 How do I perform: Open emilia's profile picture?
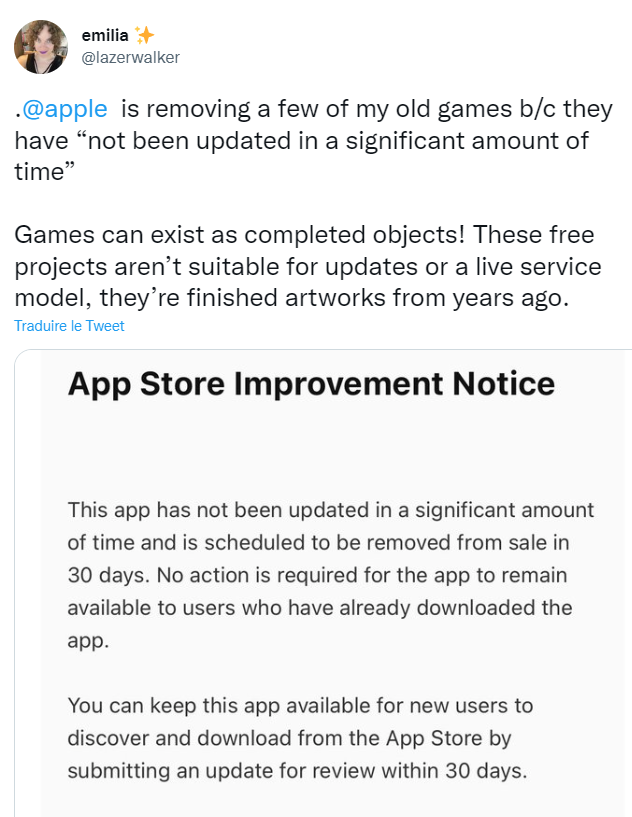click(41, 47)
